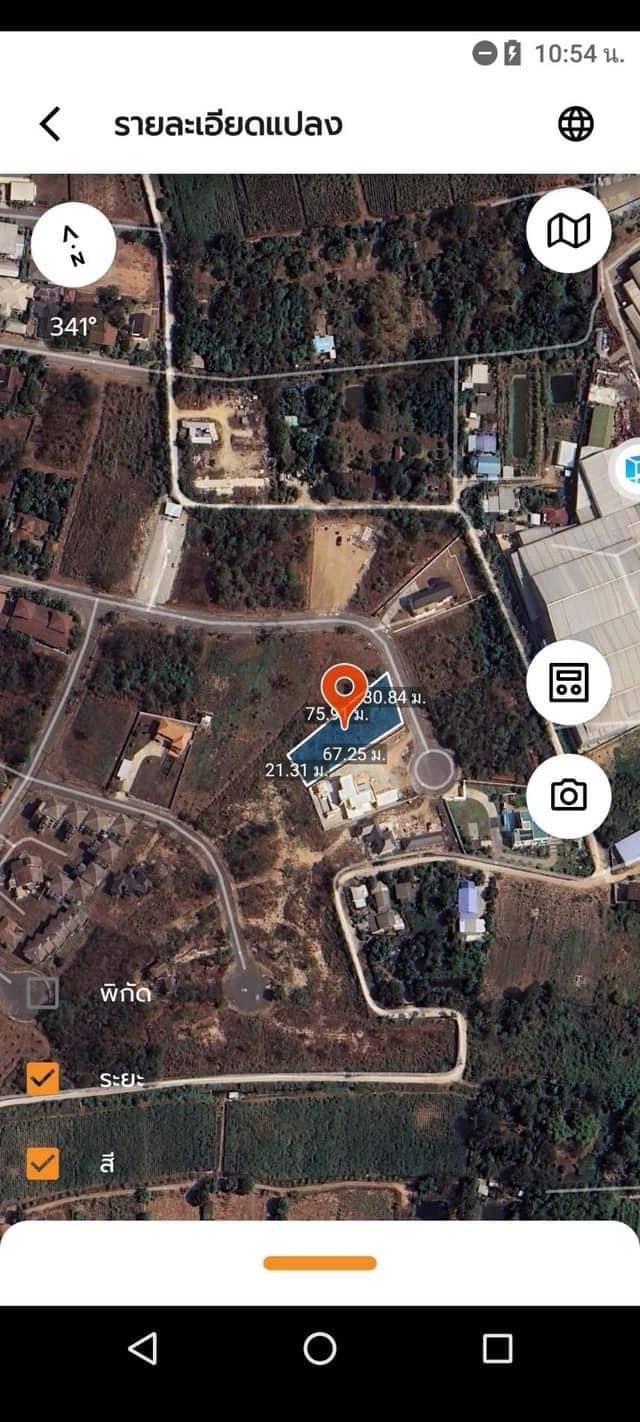The image size is (640, 1422).
Task: Tap the globe icon in the header
Action: 575,124
